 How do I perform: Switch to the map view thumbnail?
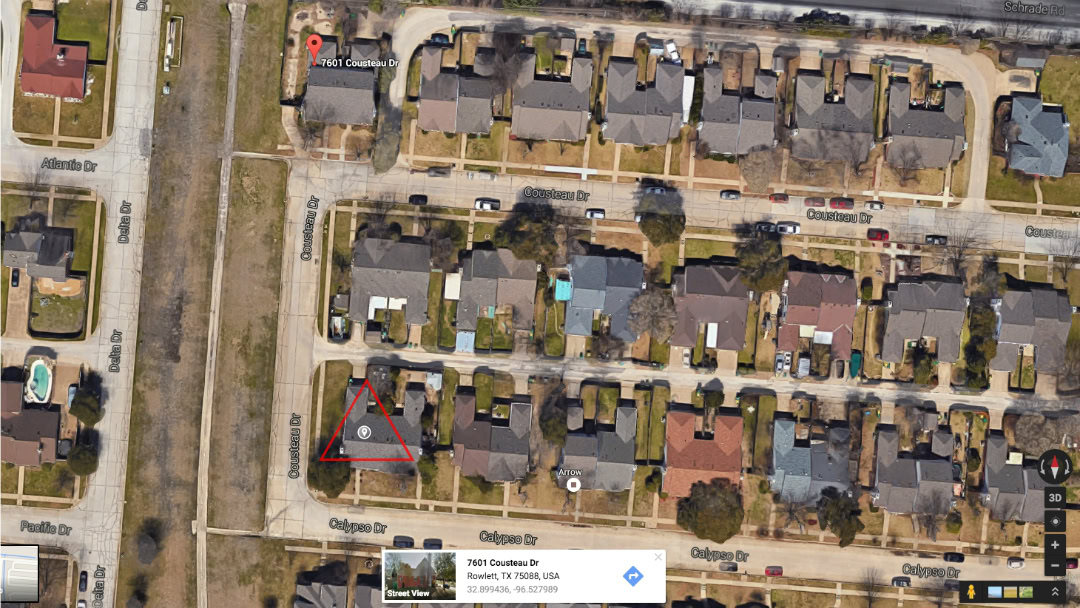[19, 573]
